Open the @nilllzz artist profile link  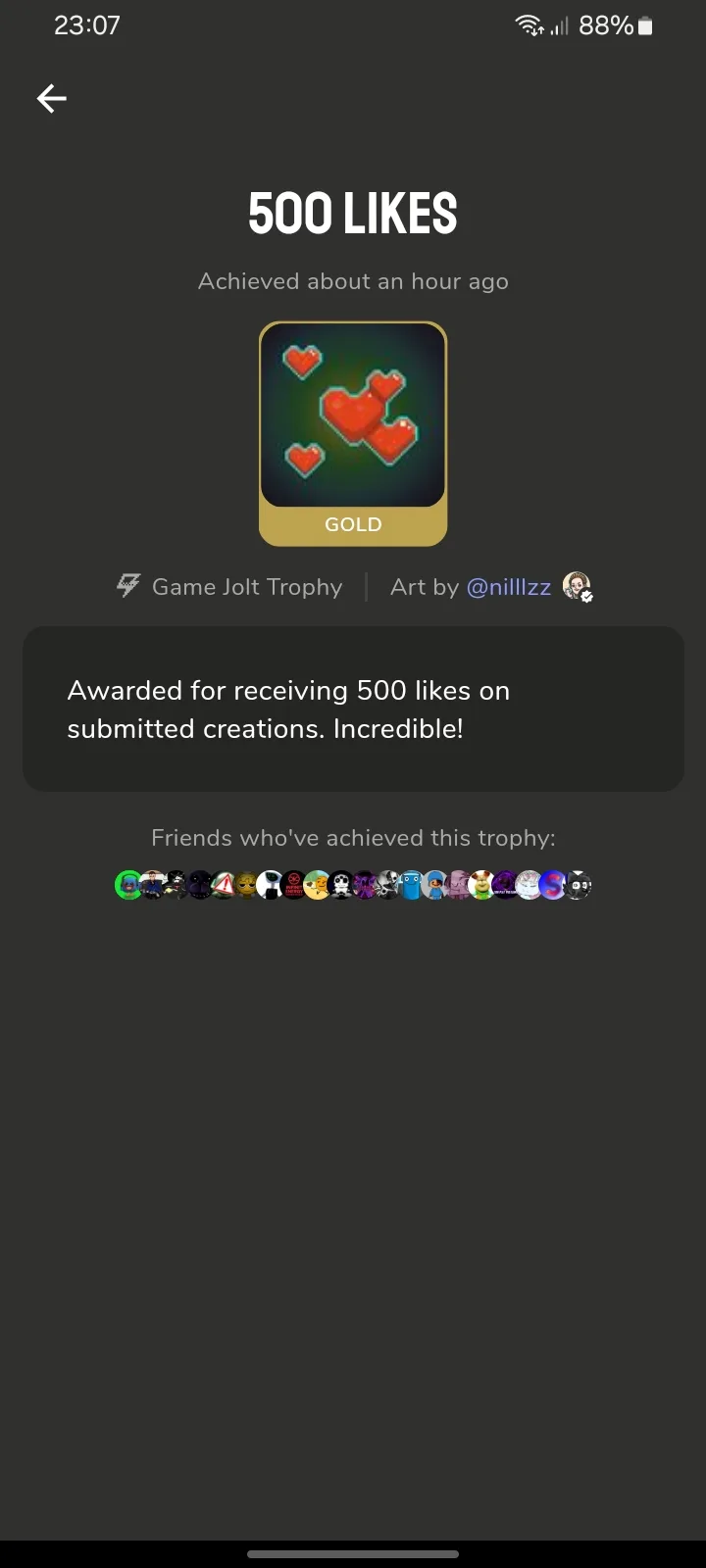coord(508,587)
